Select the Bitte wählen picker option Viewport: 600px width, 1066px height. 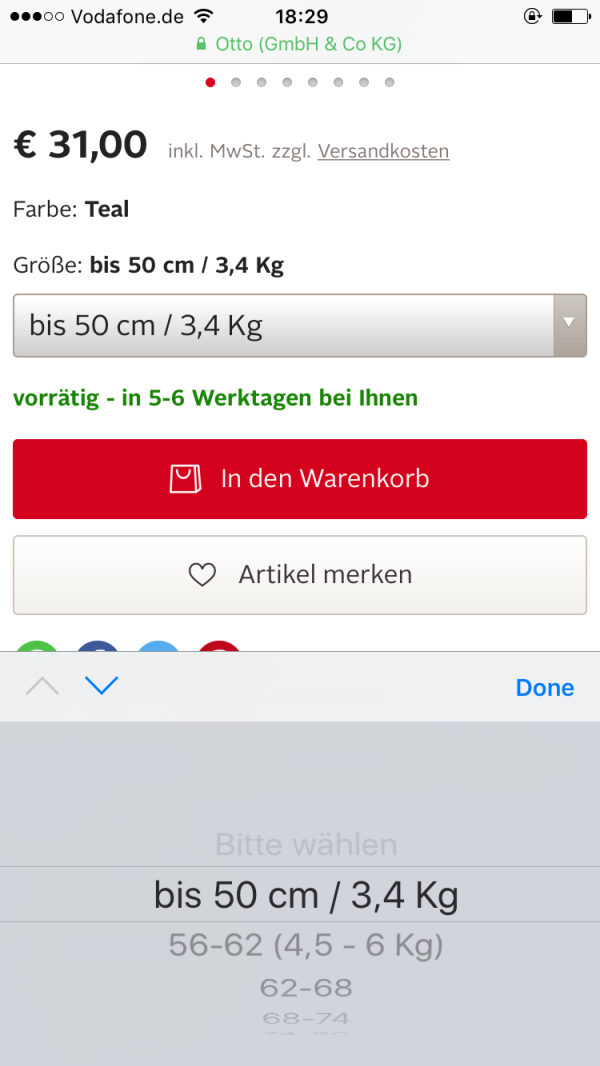(x=306, y=845)
